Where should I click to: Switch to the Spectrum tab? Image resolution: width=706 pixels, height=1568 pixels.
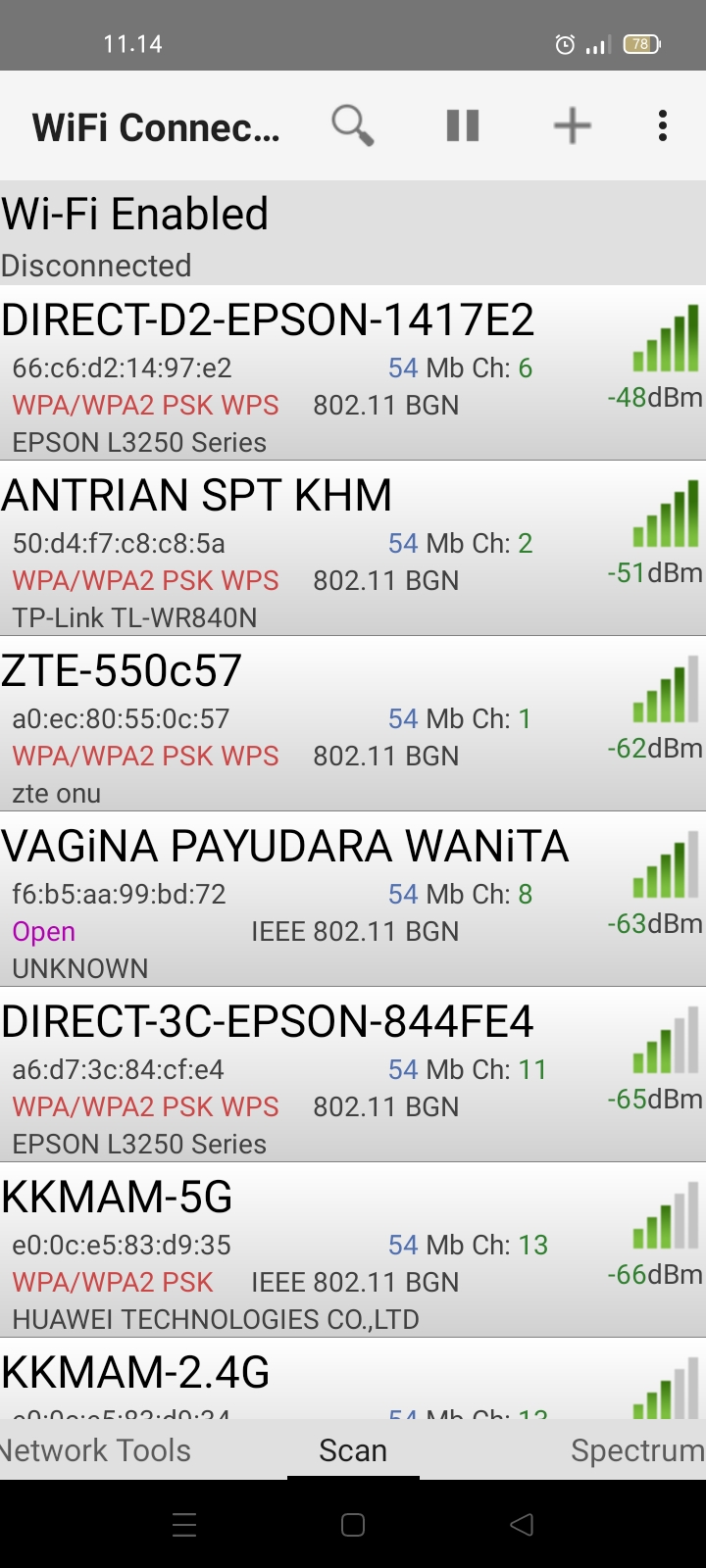[x=637, y=1450]
